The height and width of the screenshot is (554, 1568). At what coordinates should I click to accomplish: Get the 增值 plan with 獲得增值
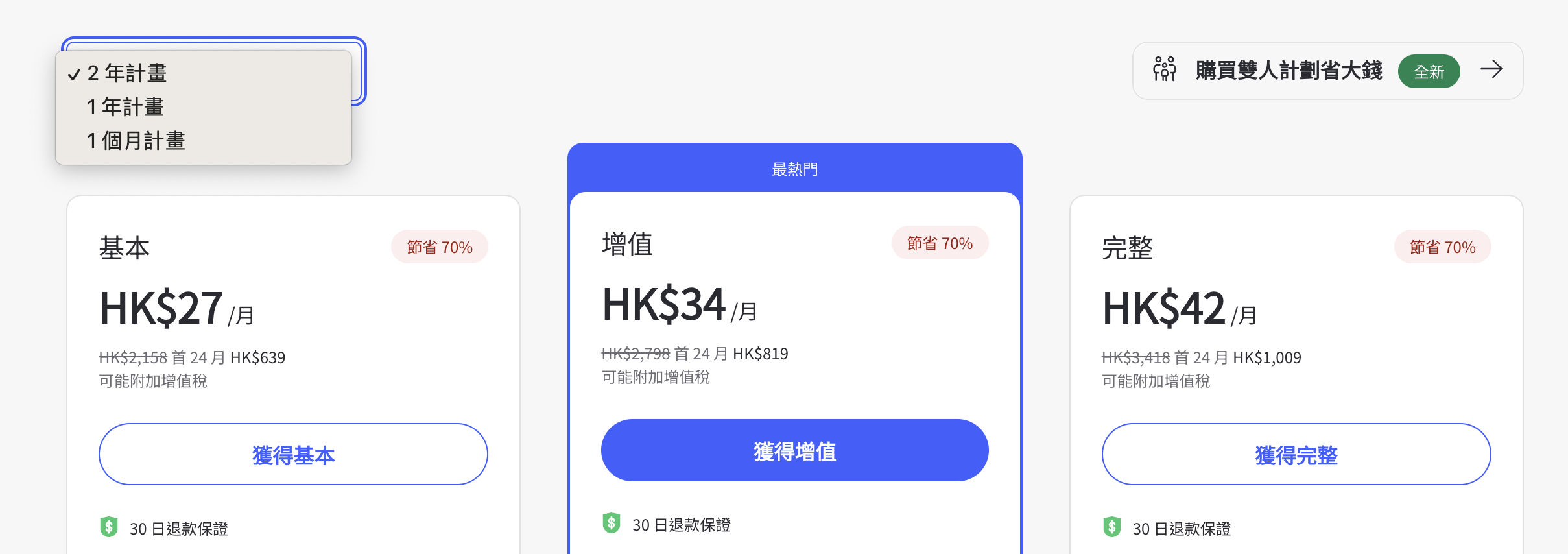click(794, 450)
